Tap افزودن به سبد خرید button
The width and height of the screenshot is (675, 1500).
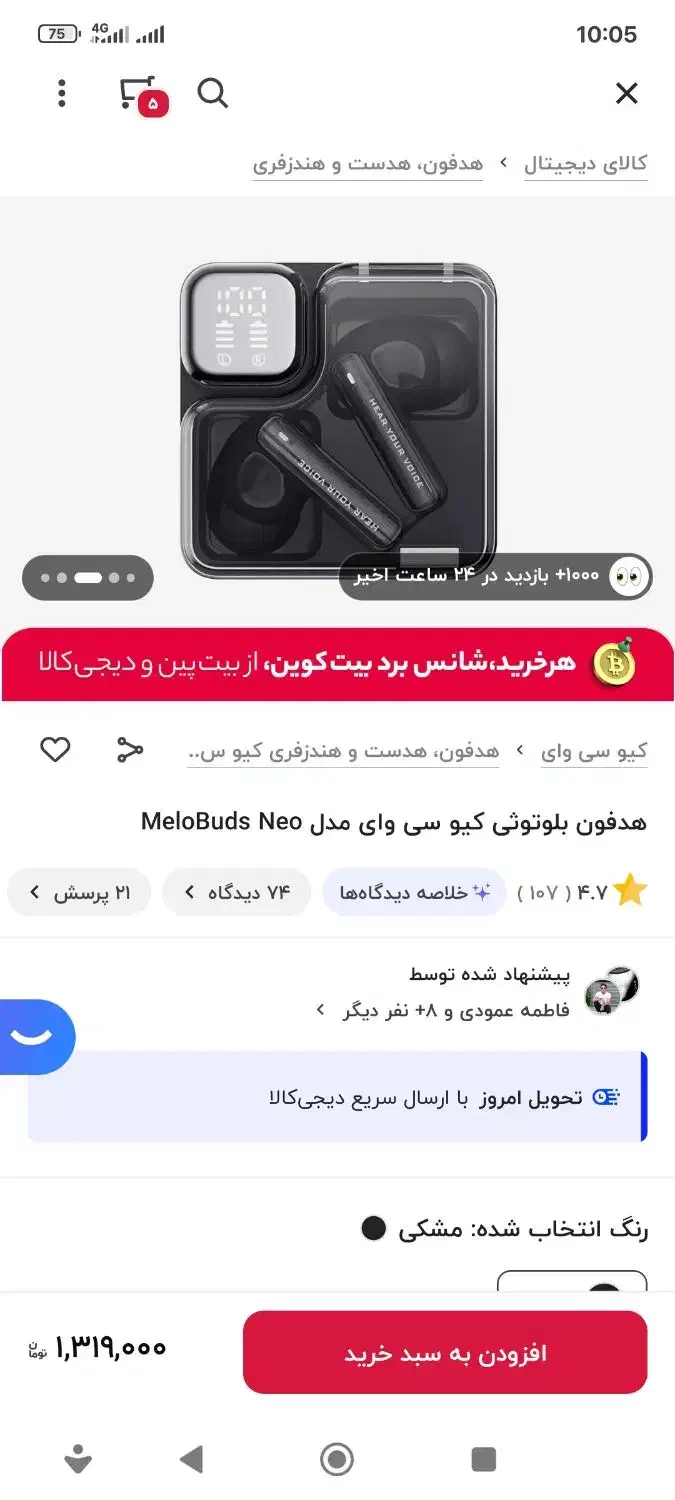tap(445, 1353)
